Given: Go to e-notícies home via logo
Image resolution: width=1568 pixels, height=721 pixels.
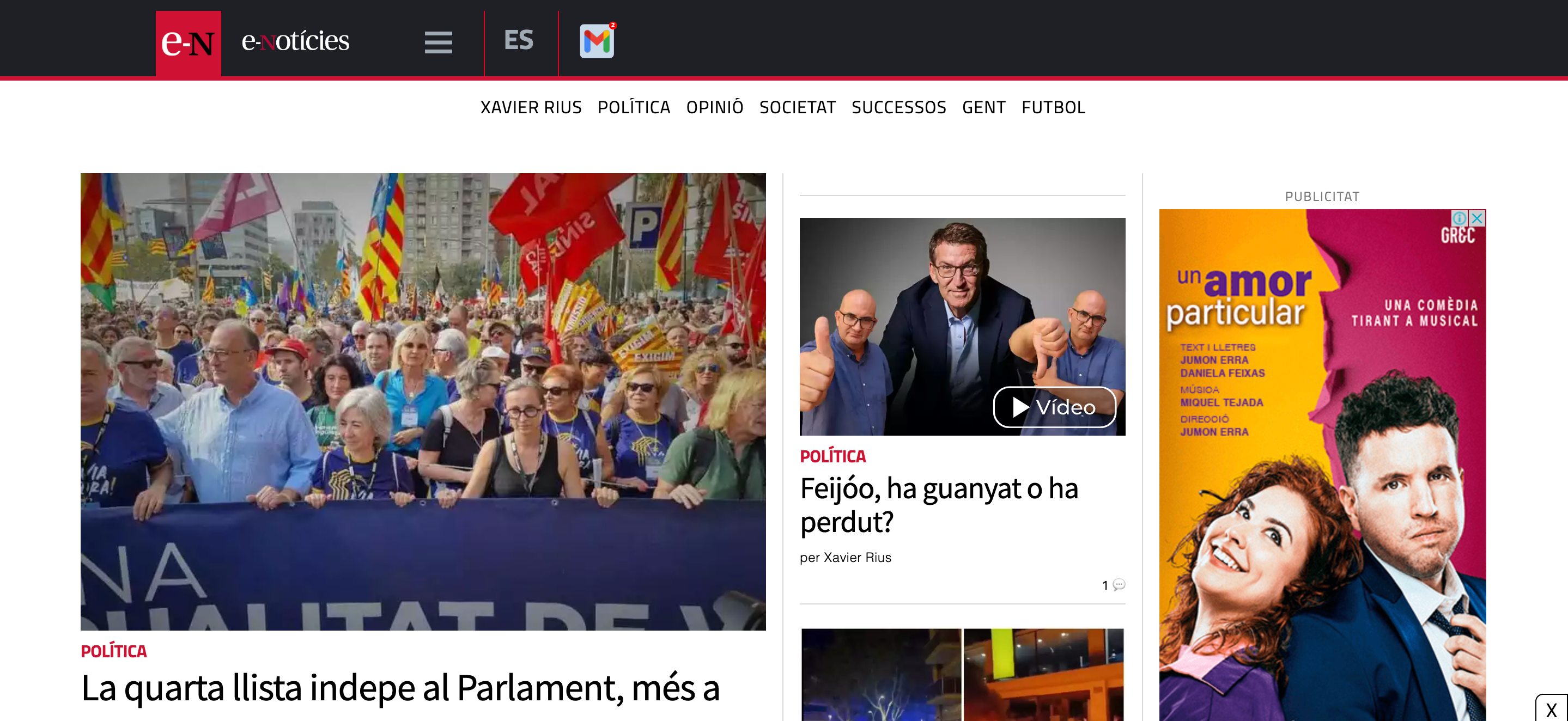Looking at the screenshot, I should (188, 42).
